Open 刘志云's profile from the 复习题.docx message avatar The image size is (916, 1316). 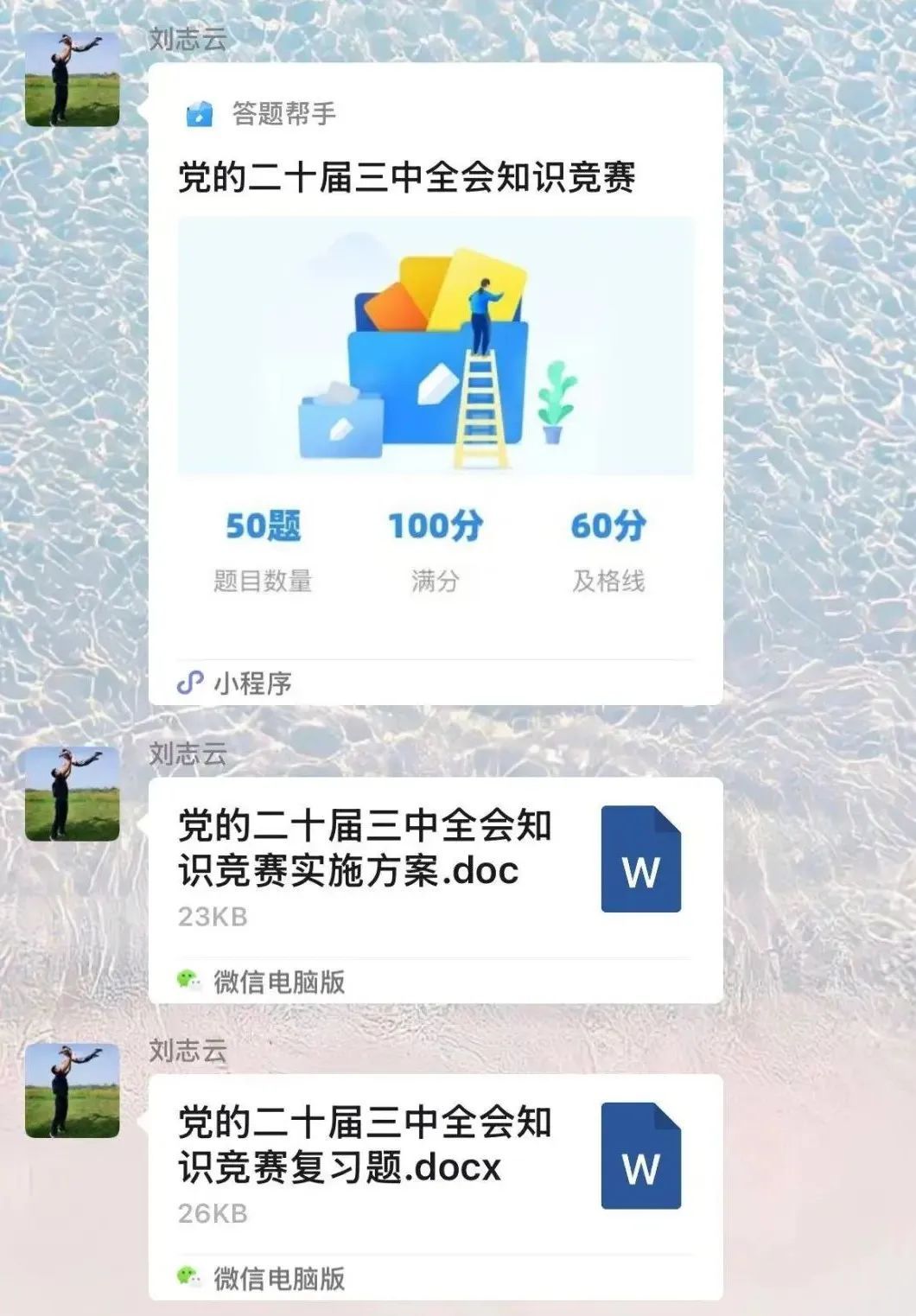coord(73,1090)
